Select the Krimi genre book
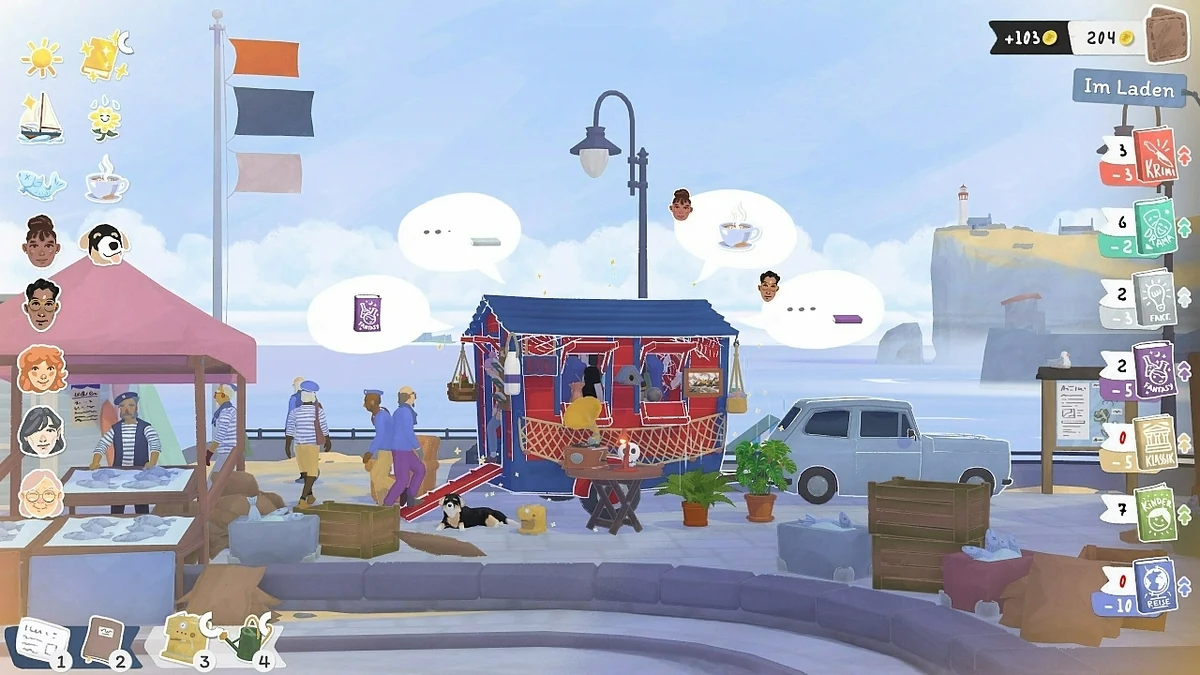The width and height of the screenshot is (1200, 675). click(x=1155, y=154)
